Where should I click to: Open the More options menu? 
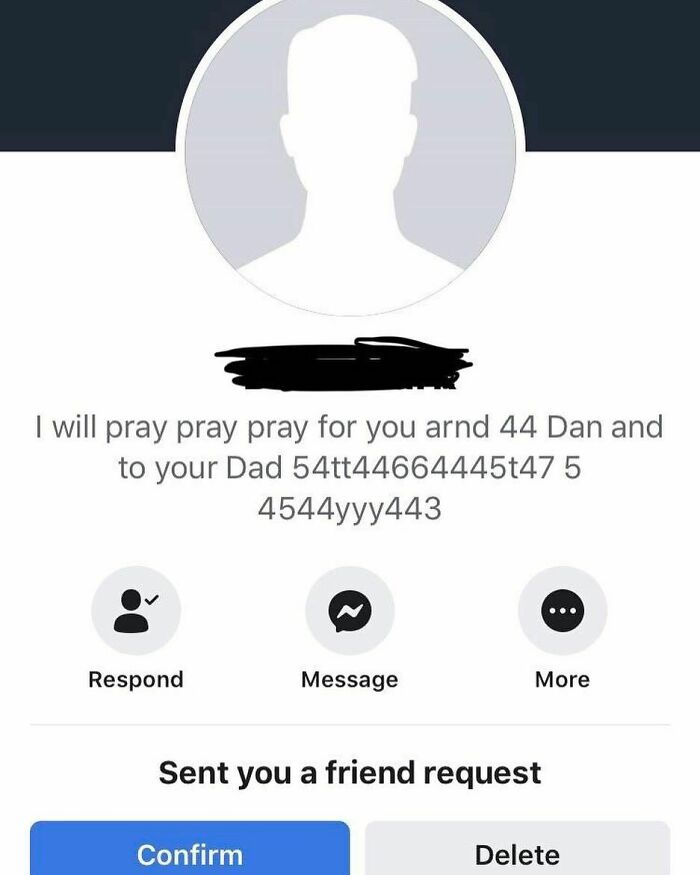[x=562, y=612]
